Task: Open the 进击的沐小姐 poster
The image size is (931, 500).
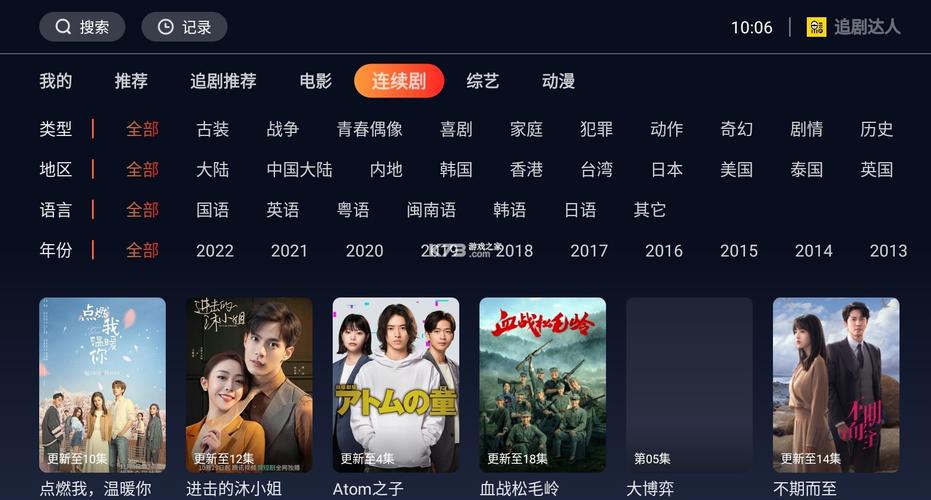Action: click(249, 385)
